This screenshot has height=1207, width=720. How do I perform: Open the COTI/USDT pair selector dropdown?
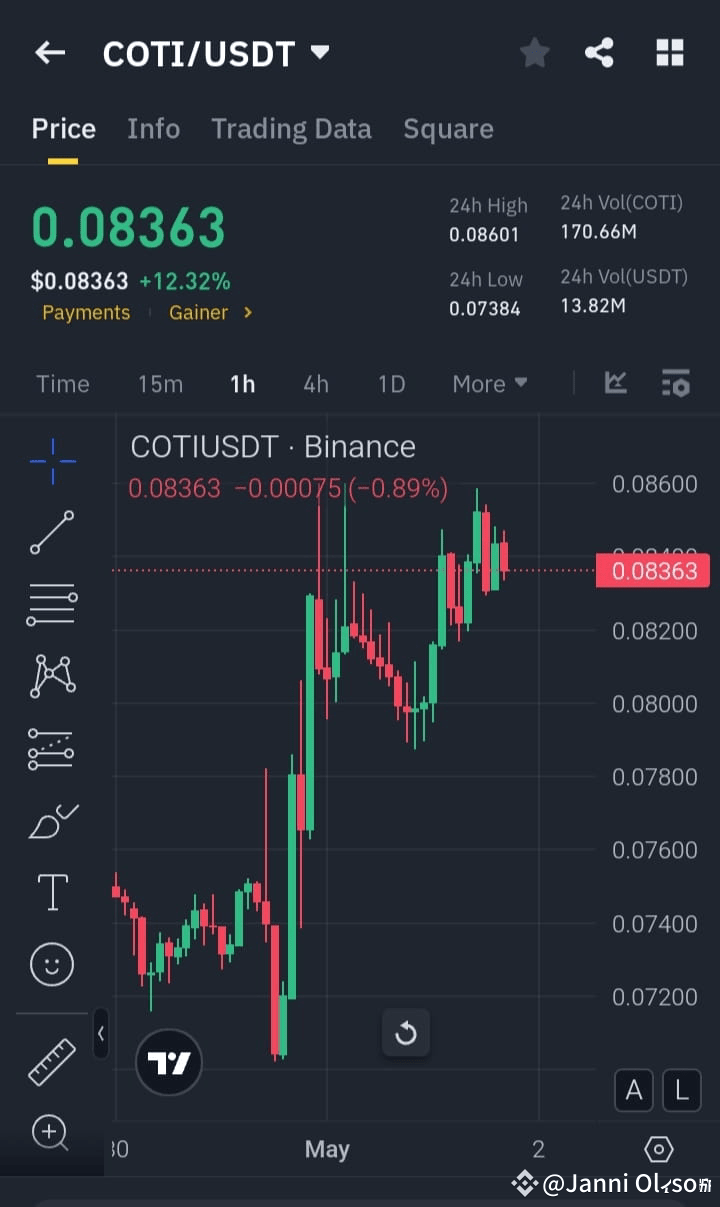(x=319, y=54)
